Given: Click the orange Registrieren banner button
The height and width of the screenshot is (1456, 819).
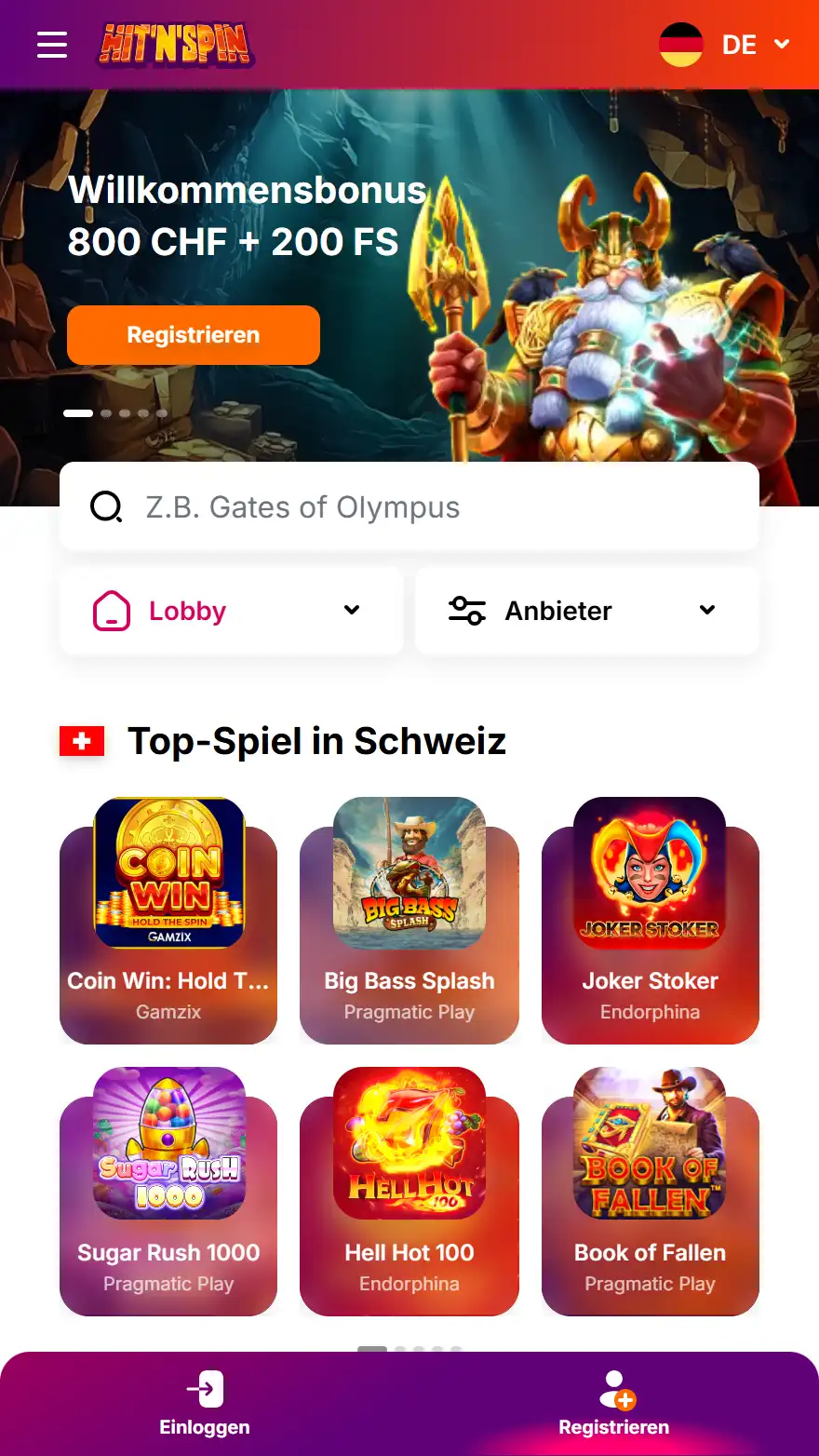Looking at the screenshot, I should 193,334.
